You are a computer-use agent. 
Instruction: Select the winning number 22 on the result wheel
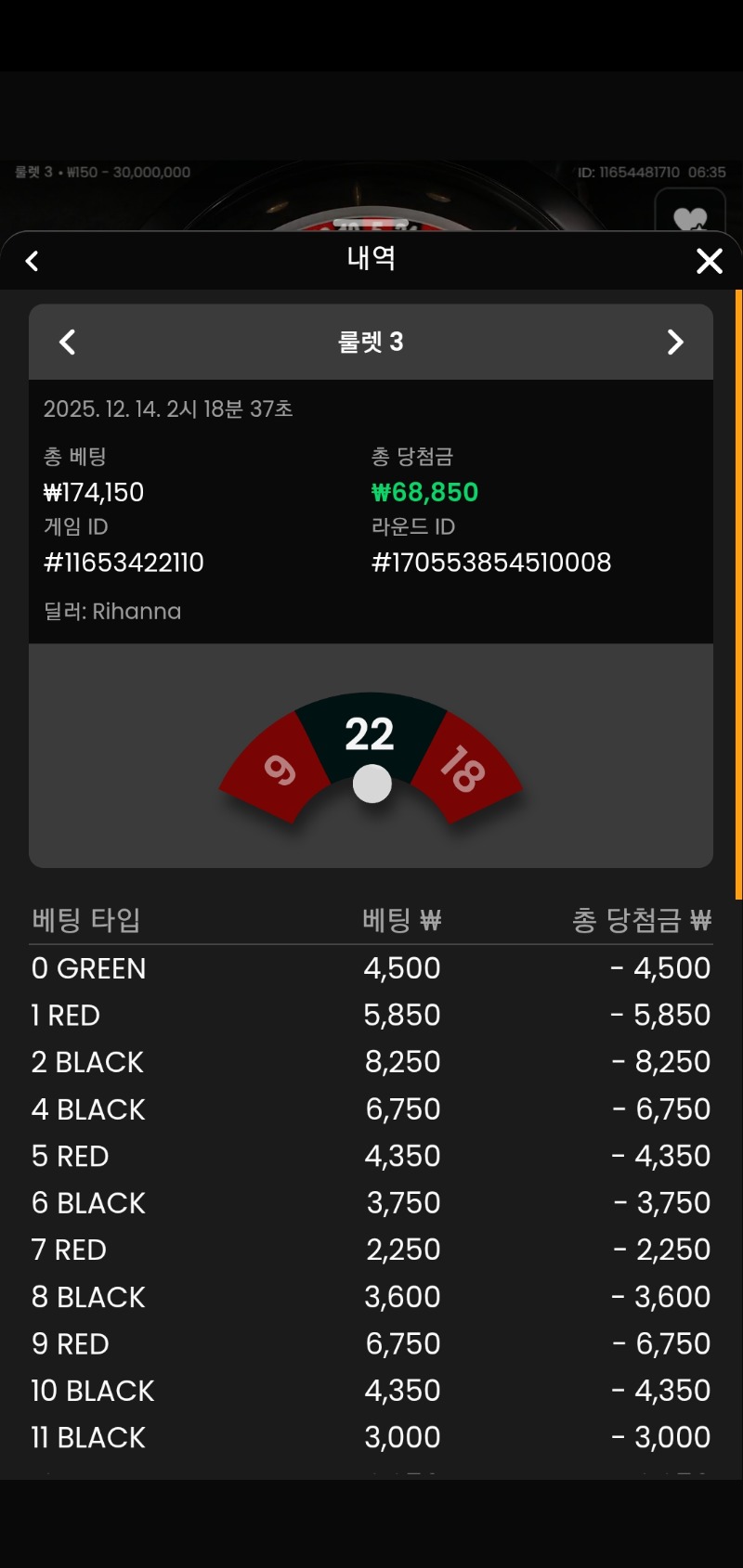tap(371, 735)
